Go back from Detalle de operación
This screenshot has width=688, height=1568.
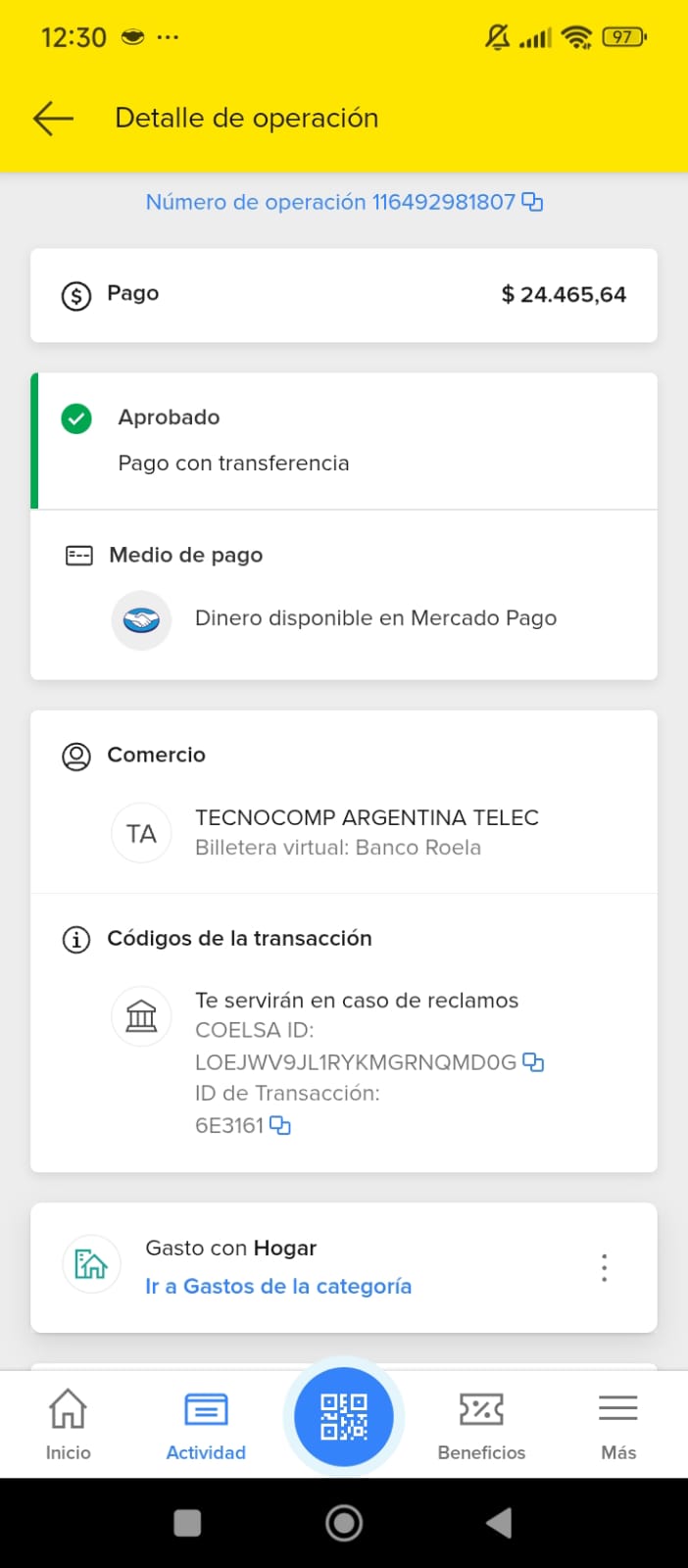pyautogui.click(x=53, y=119)
